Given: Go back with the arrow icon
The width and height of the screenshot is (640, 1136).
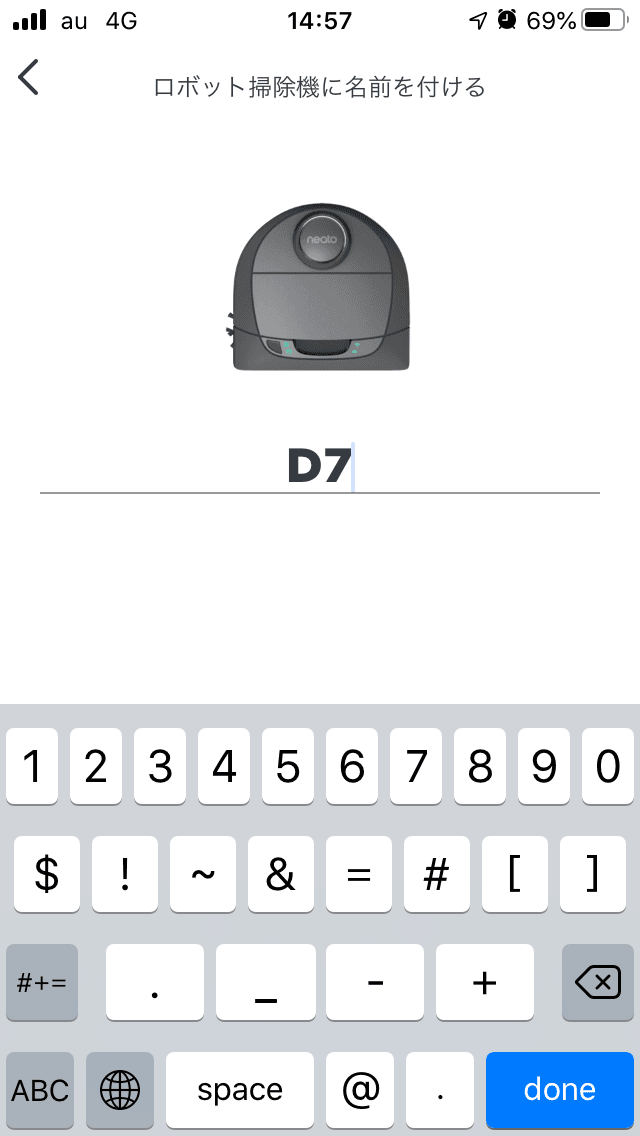Looking at the screenshot, I should pos(29,77).
